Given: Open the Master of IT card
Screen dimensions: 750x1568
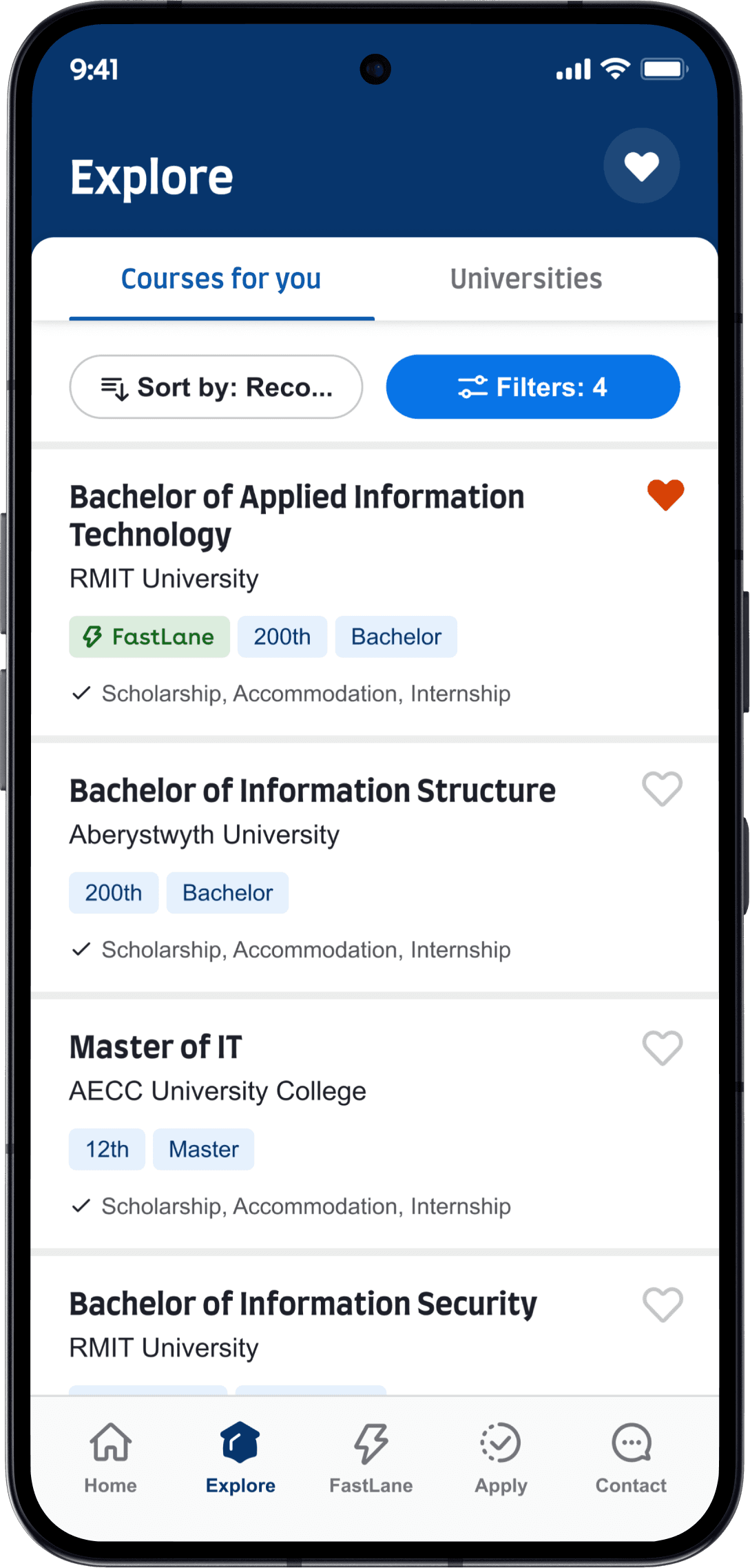Looking at the screenshot, I should (375, 1124).
